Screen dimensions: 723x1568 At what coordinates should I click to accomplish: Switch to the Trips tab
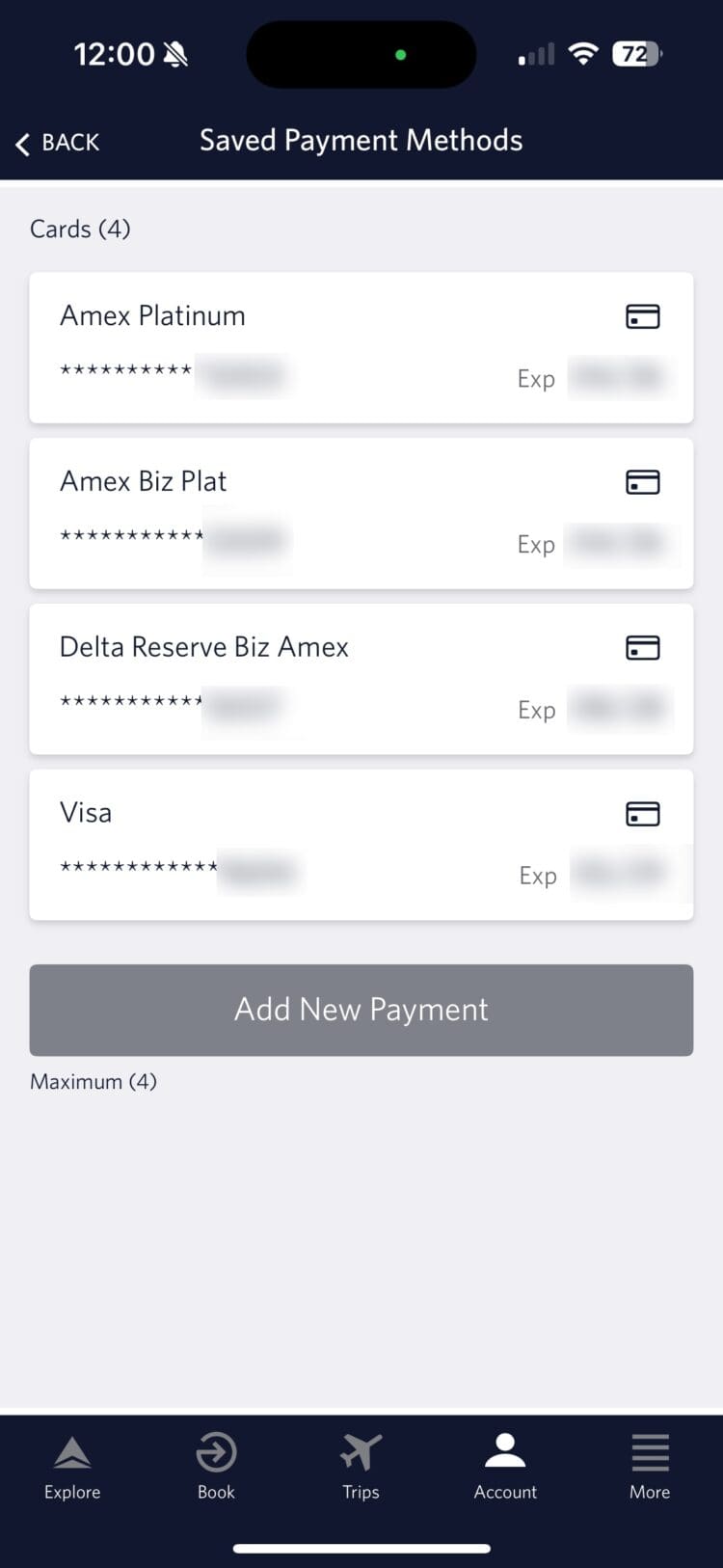361,1465
